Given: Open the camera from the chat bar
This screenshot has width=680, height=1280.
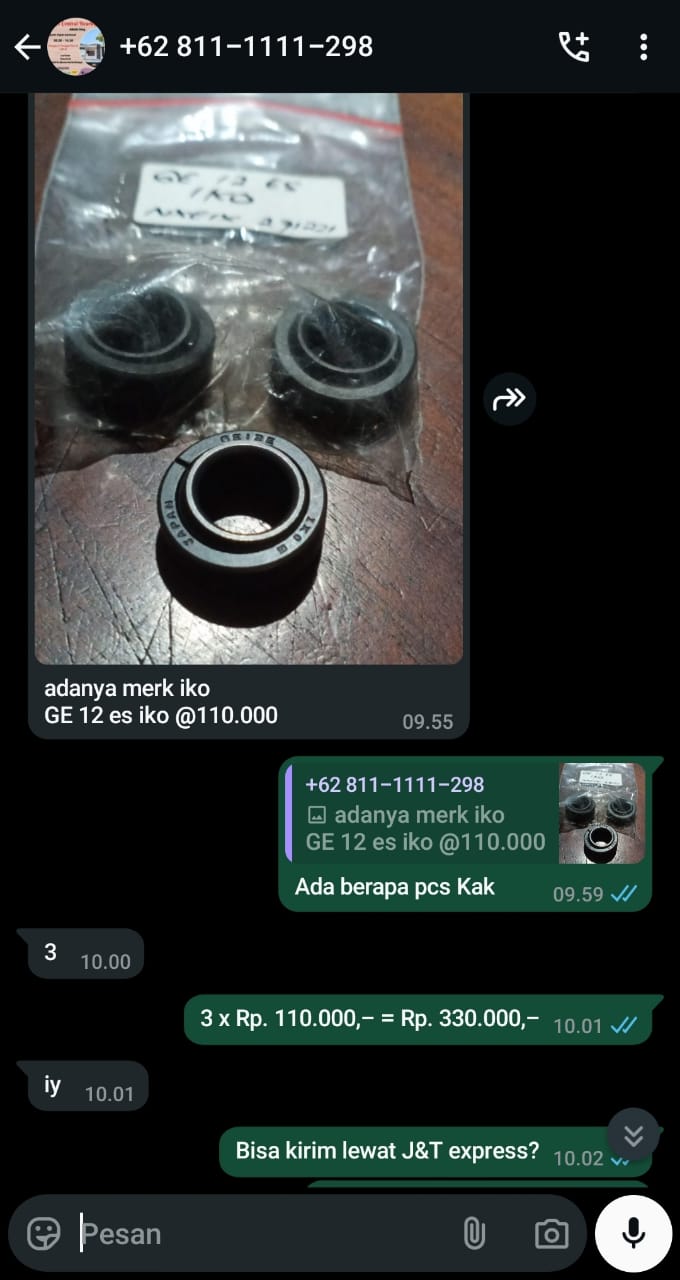Looking at the screenshot, I should coord(551,1233).
